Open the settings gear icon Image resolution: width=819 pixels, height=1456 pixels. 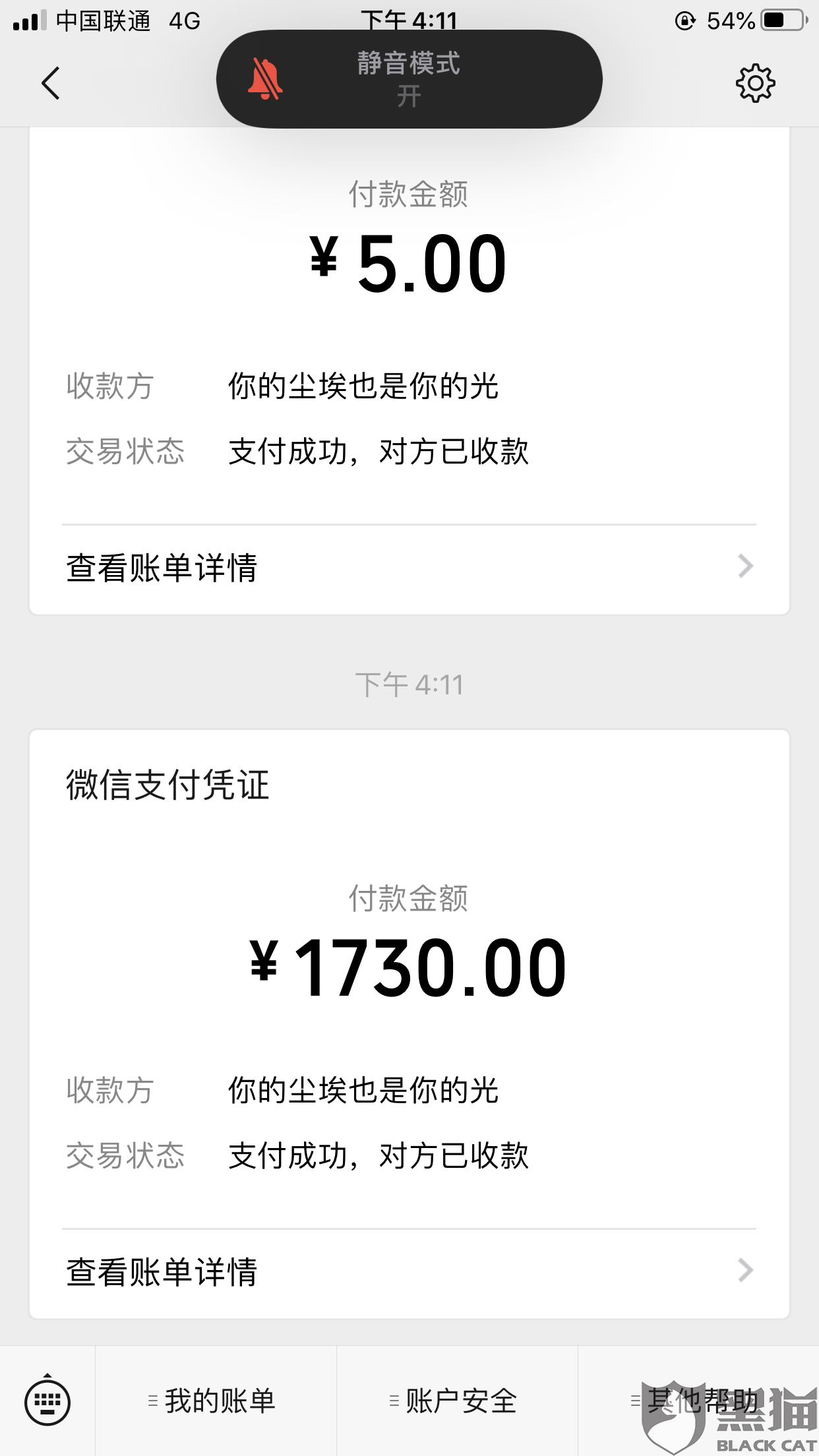point(755,83)
